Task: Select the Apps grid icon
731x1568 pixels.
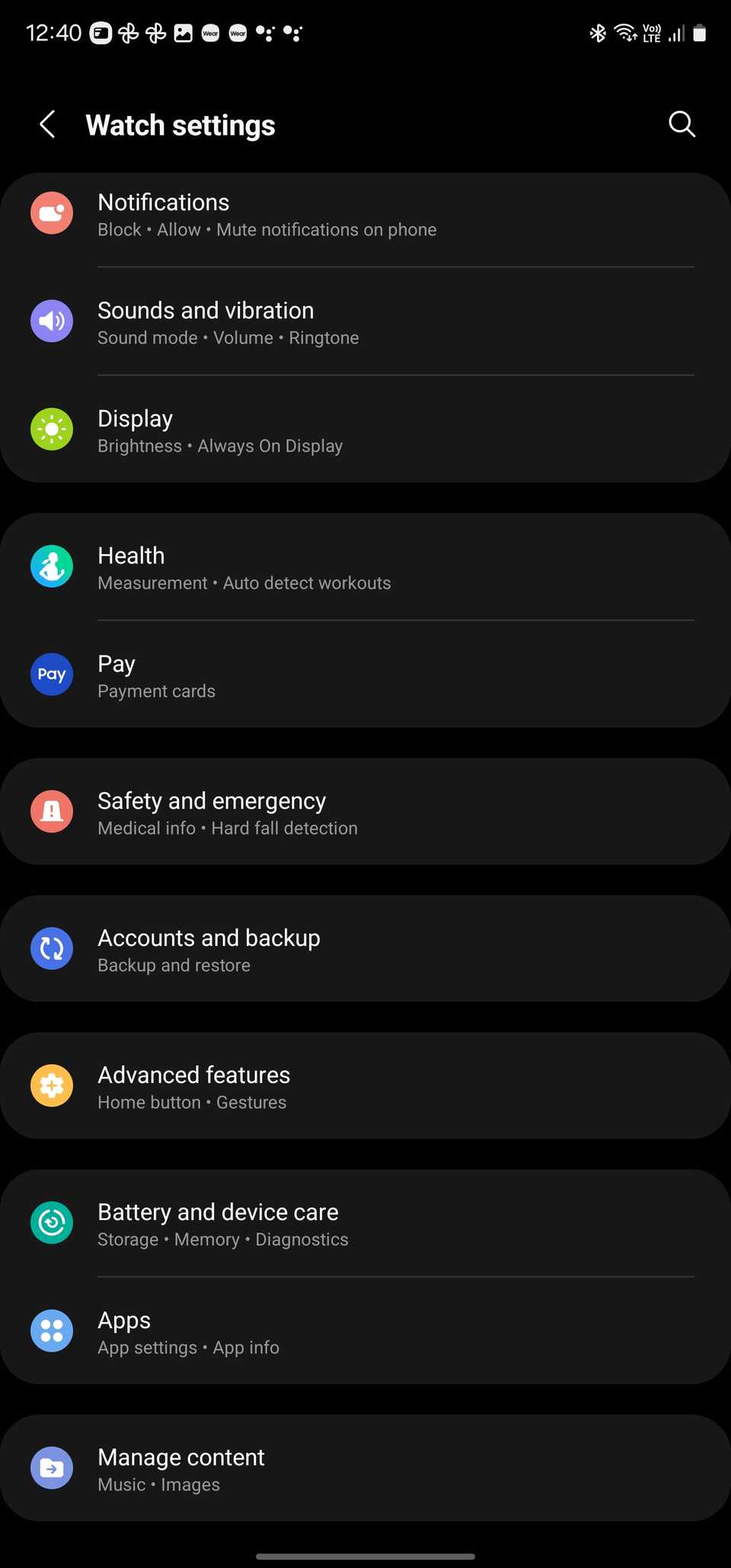Action: [x=51, y=1330]
